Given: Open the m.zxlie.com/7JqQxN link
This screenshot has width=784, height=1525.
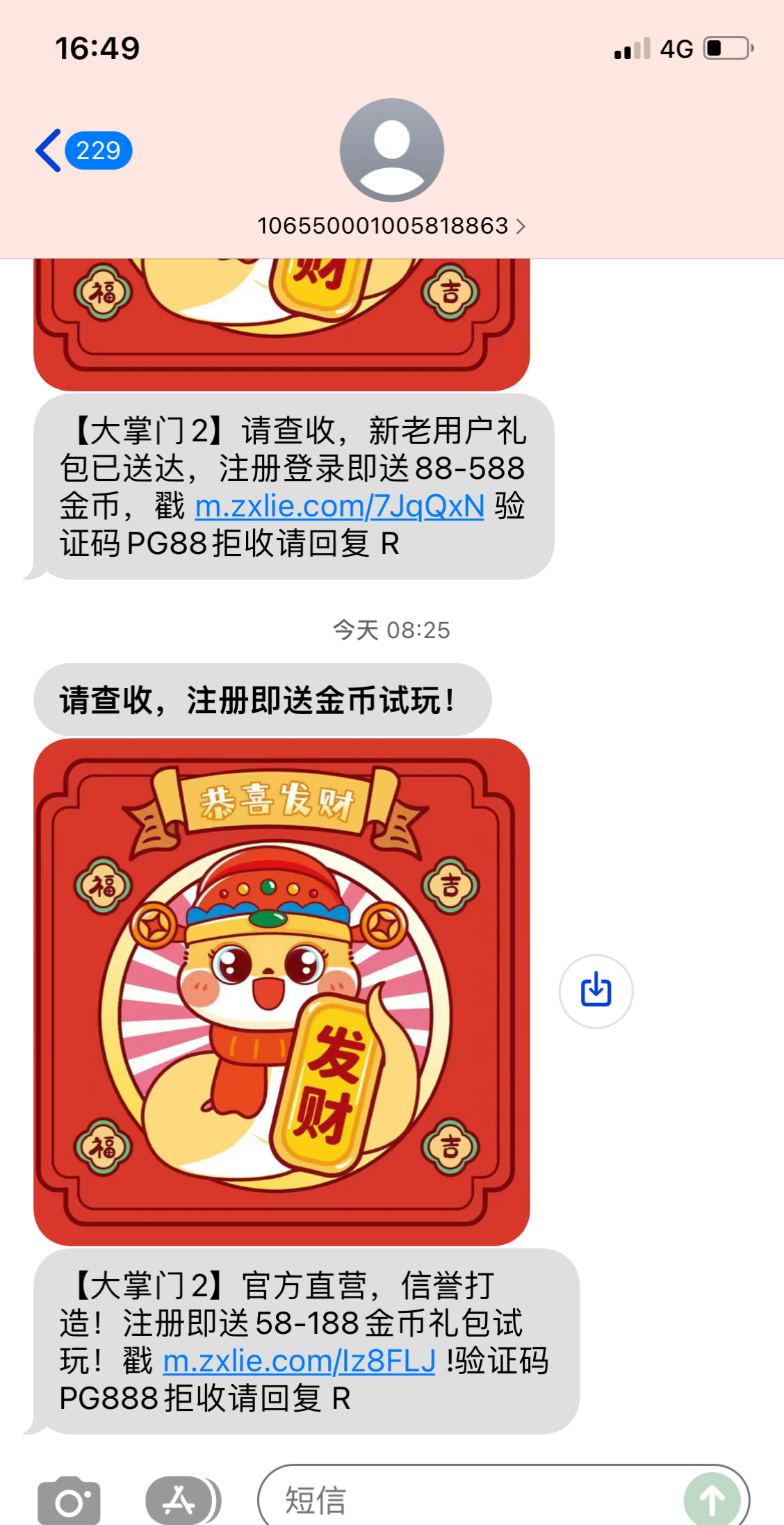Looking at the screenshot, I should (x=339, y=506).
